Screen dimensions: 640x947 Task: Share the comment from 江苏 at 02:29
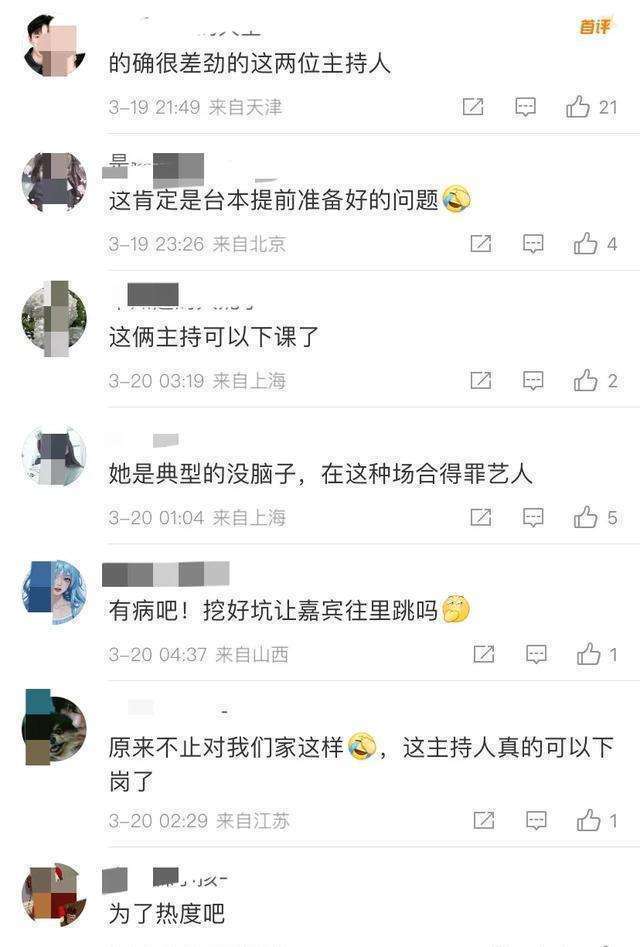[484, 820]
